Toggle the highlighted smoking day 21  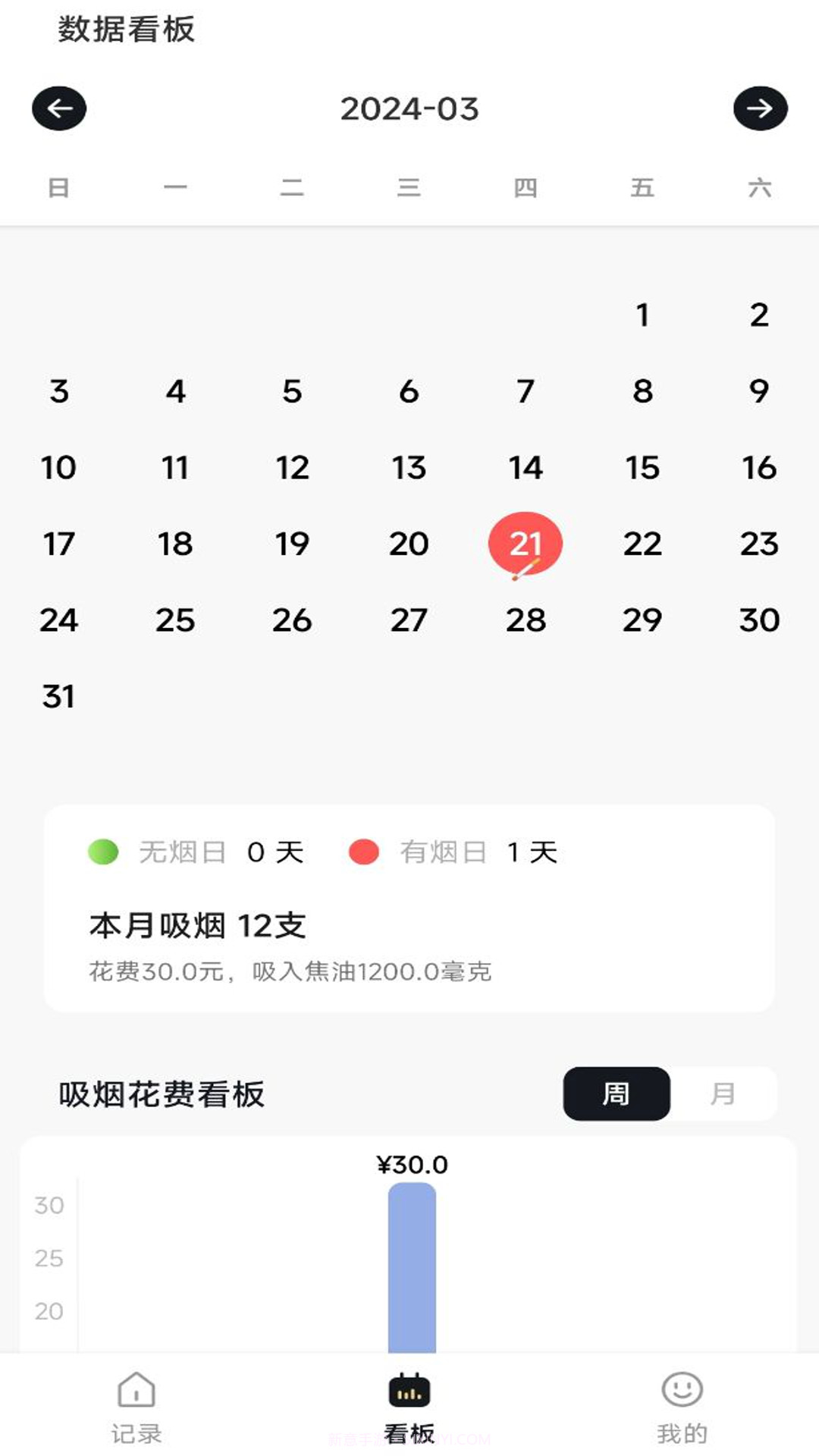(526, 543)
